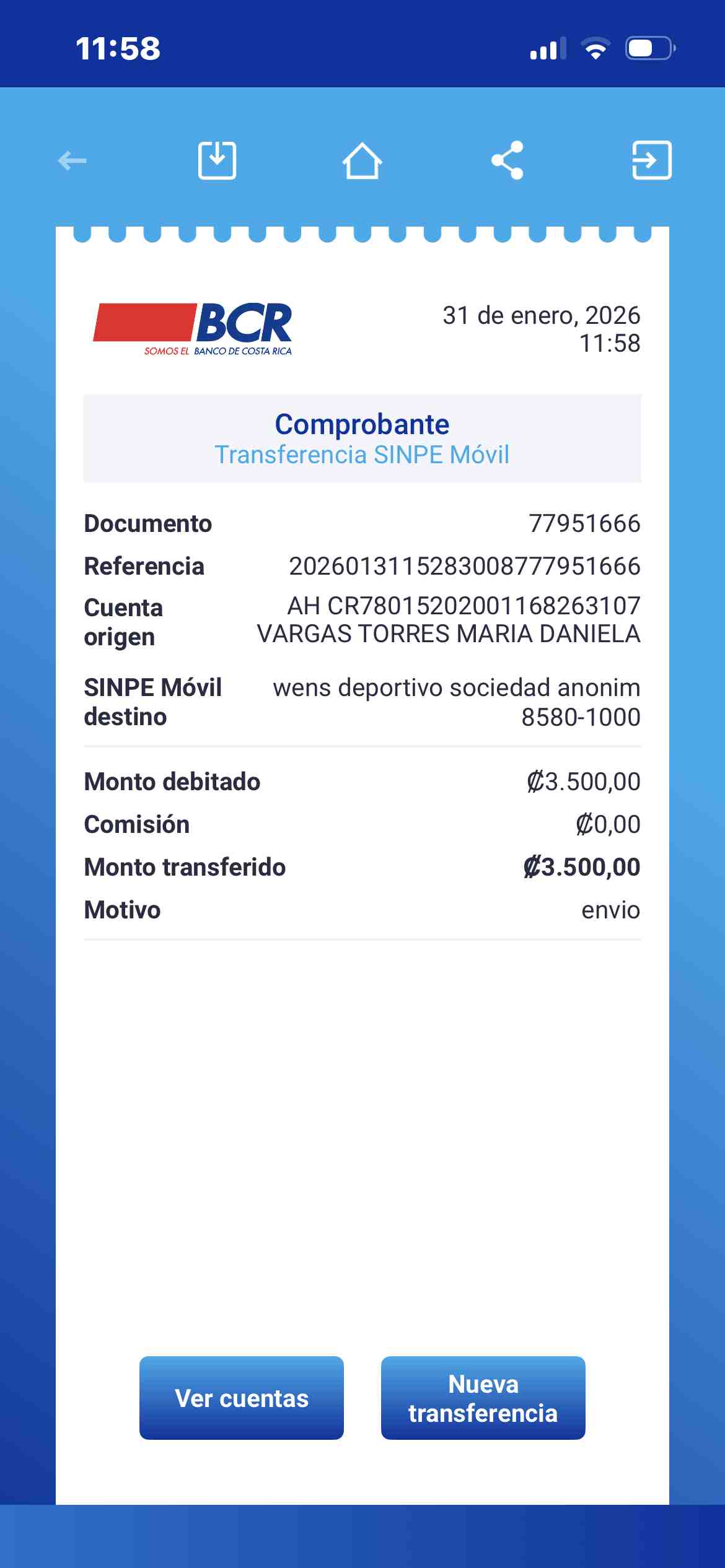
Task: Download the transfer receipt
Action: point(217,160)
